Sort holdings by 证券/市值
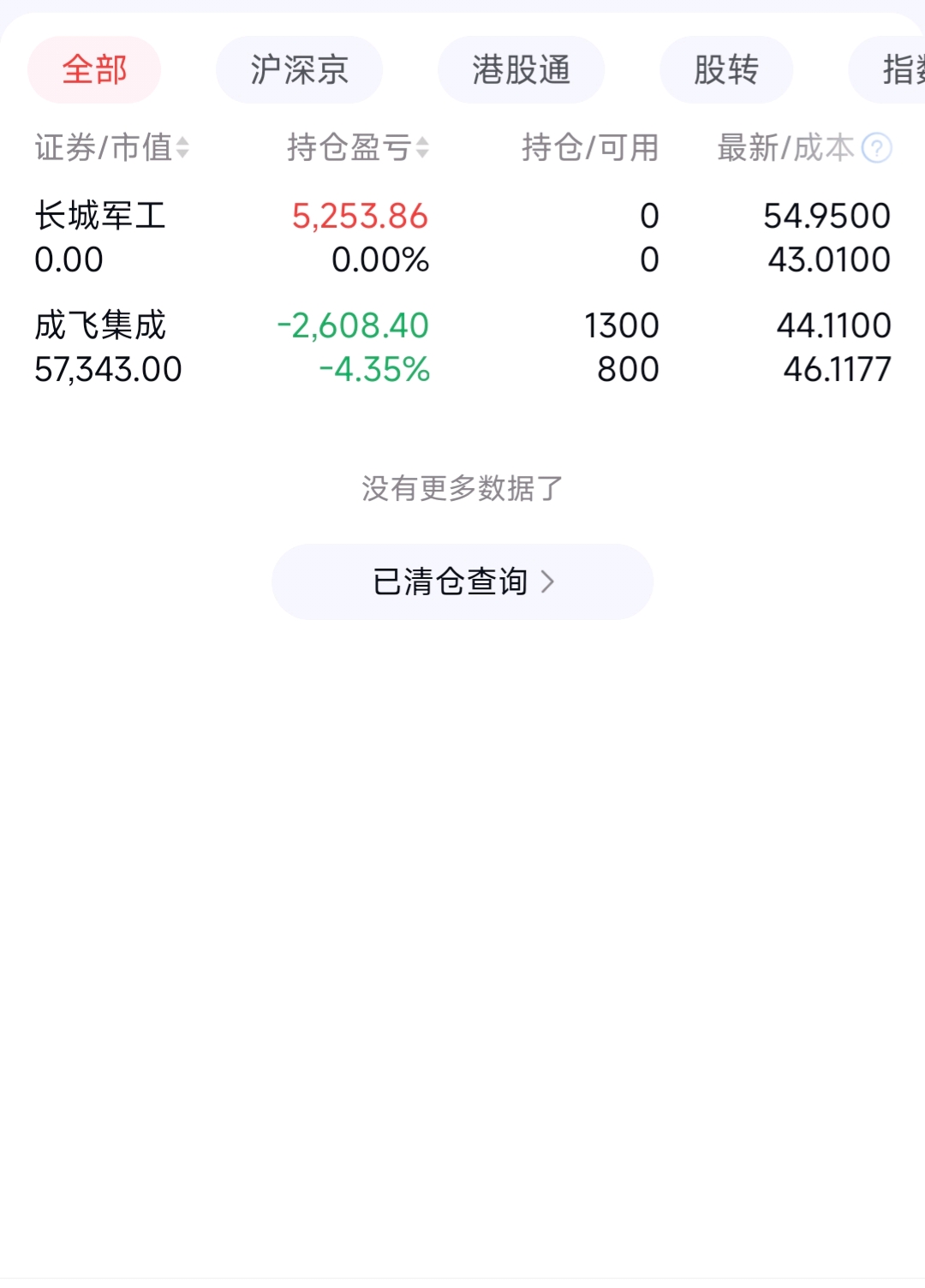925x1288 pixels. [x=111, y=148]
